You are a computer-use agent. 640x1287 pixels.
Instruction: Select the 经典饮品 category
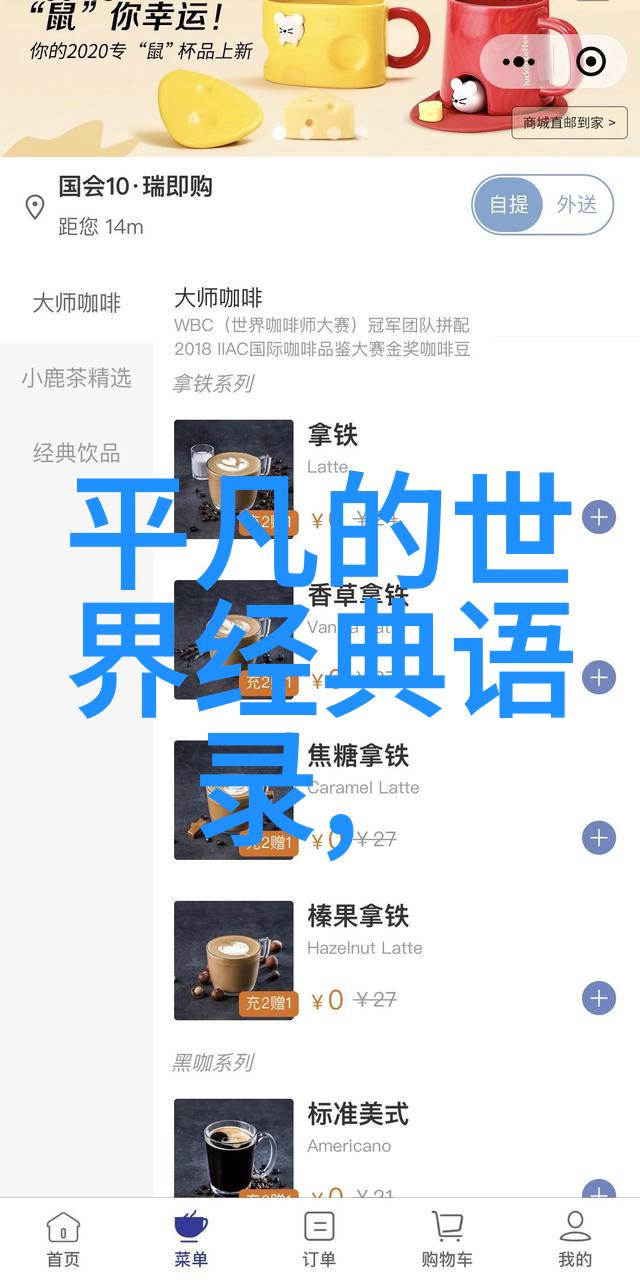pos(76,453)
